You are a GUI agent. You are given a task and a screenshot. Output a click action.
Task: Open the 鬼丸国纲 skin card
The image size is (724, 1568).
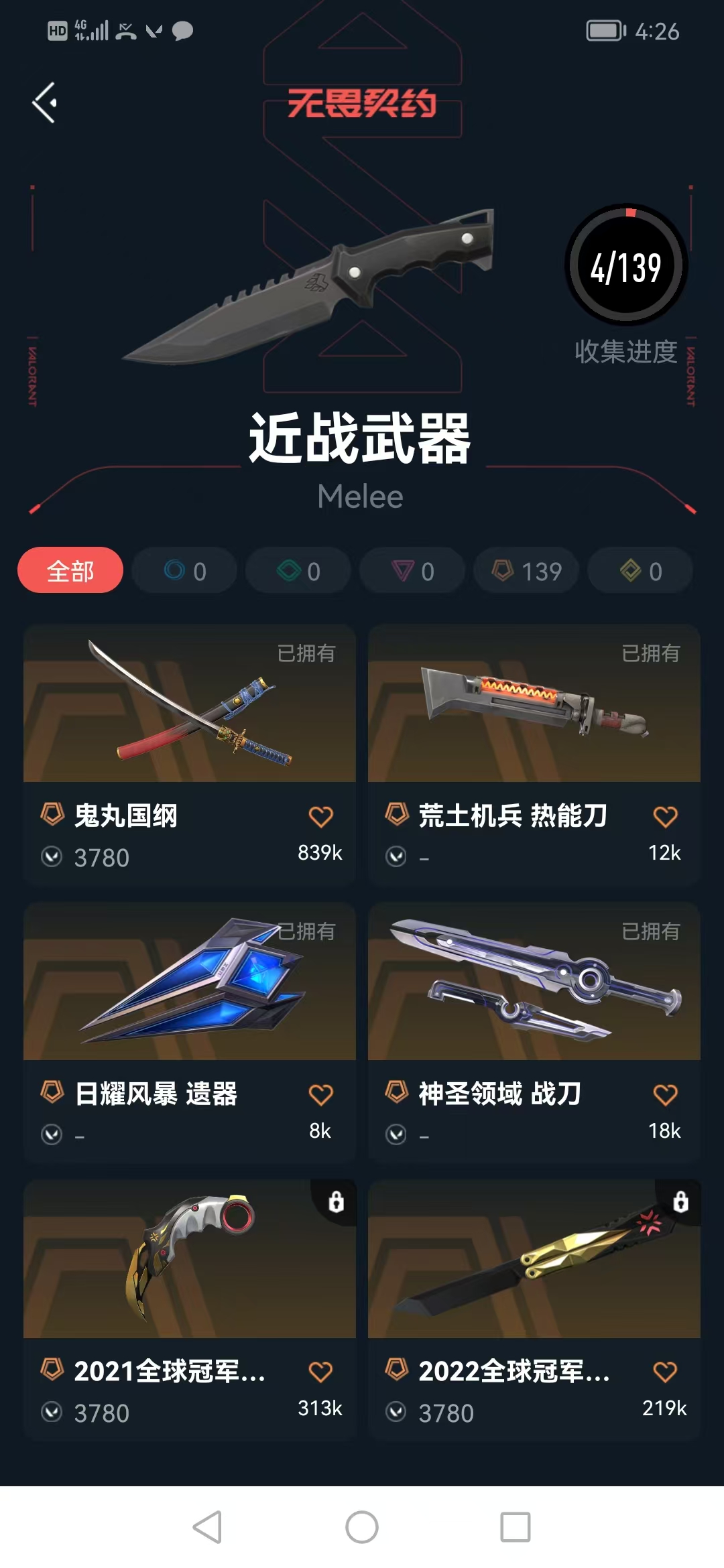(190, 704)
